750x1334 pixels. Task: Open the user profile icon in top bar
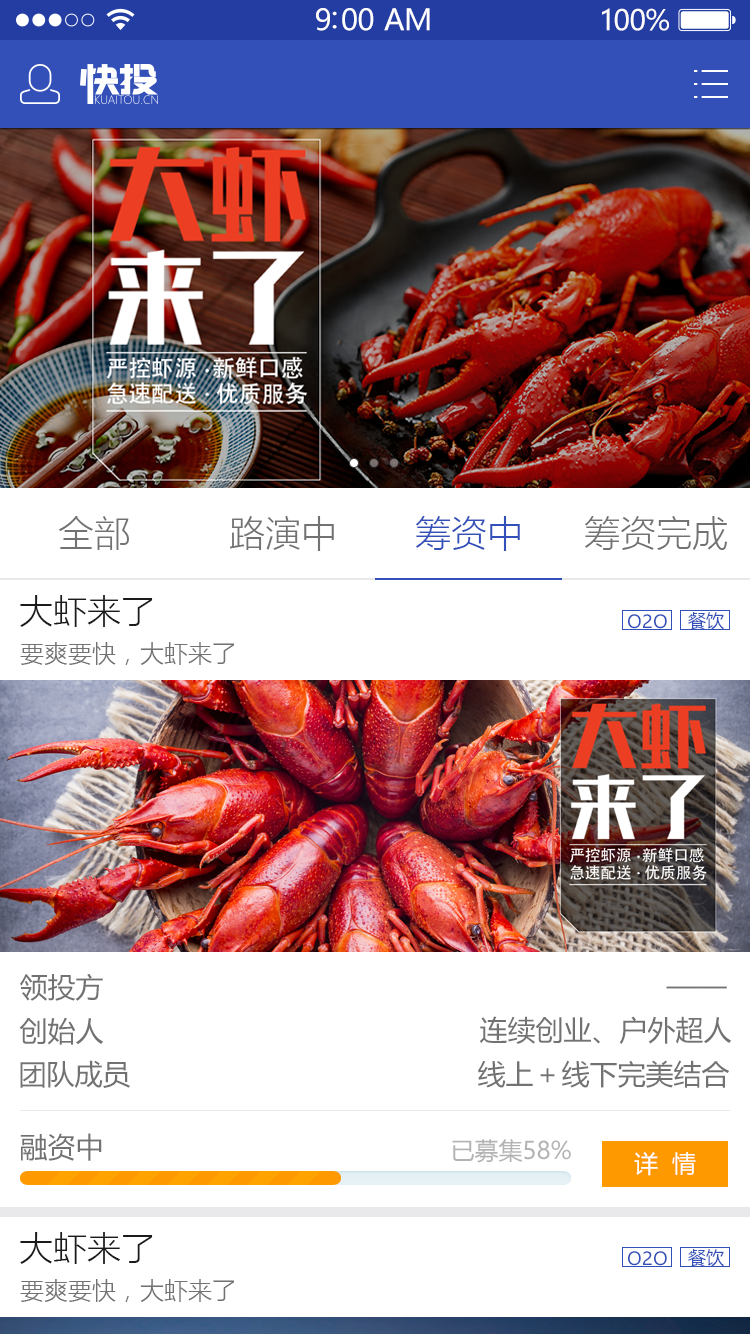tap(40, 85)
